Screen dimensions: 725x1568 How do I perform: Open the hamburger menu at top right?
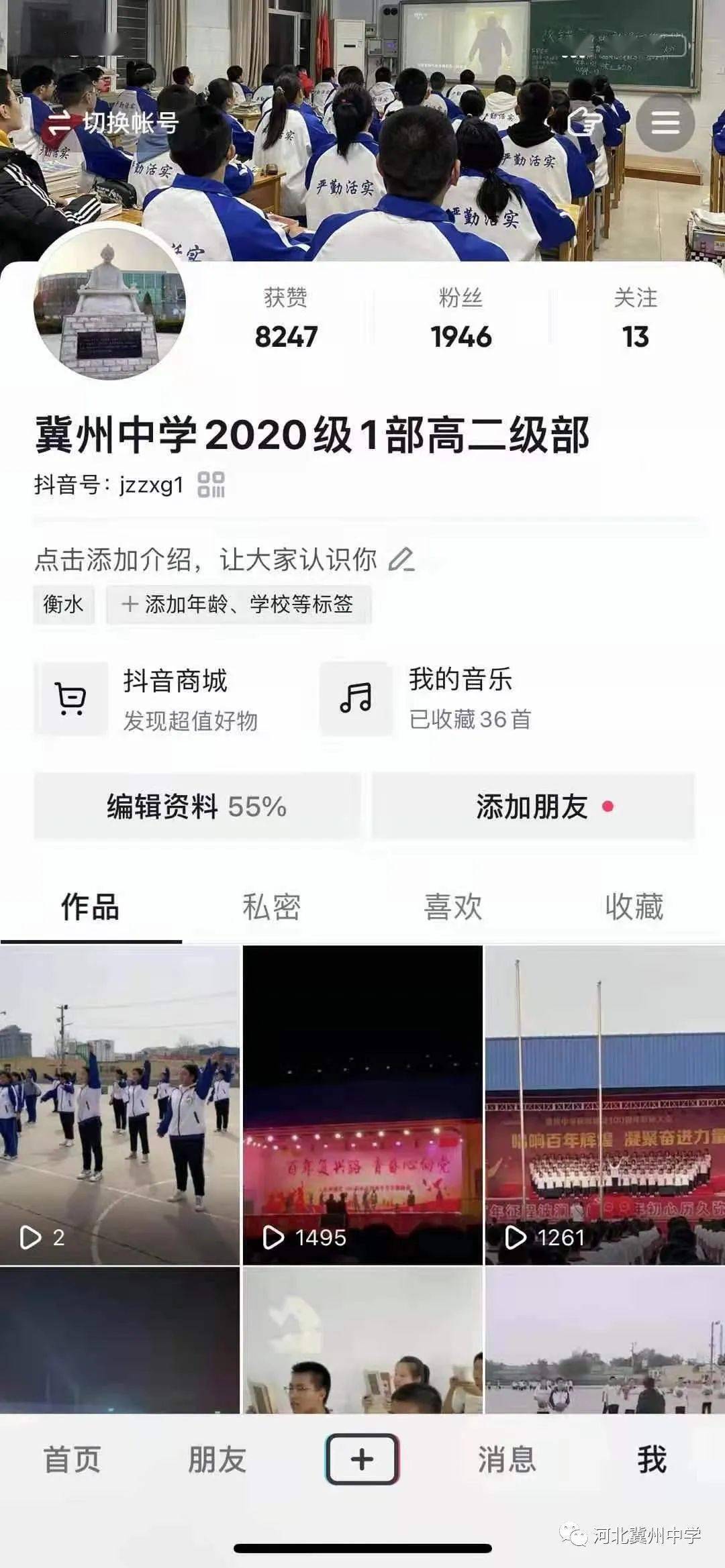pyautogui.click(x=665, y=123)
